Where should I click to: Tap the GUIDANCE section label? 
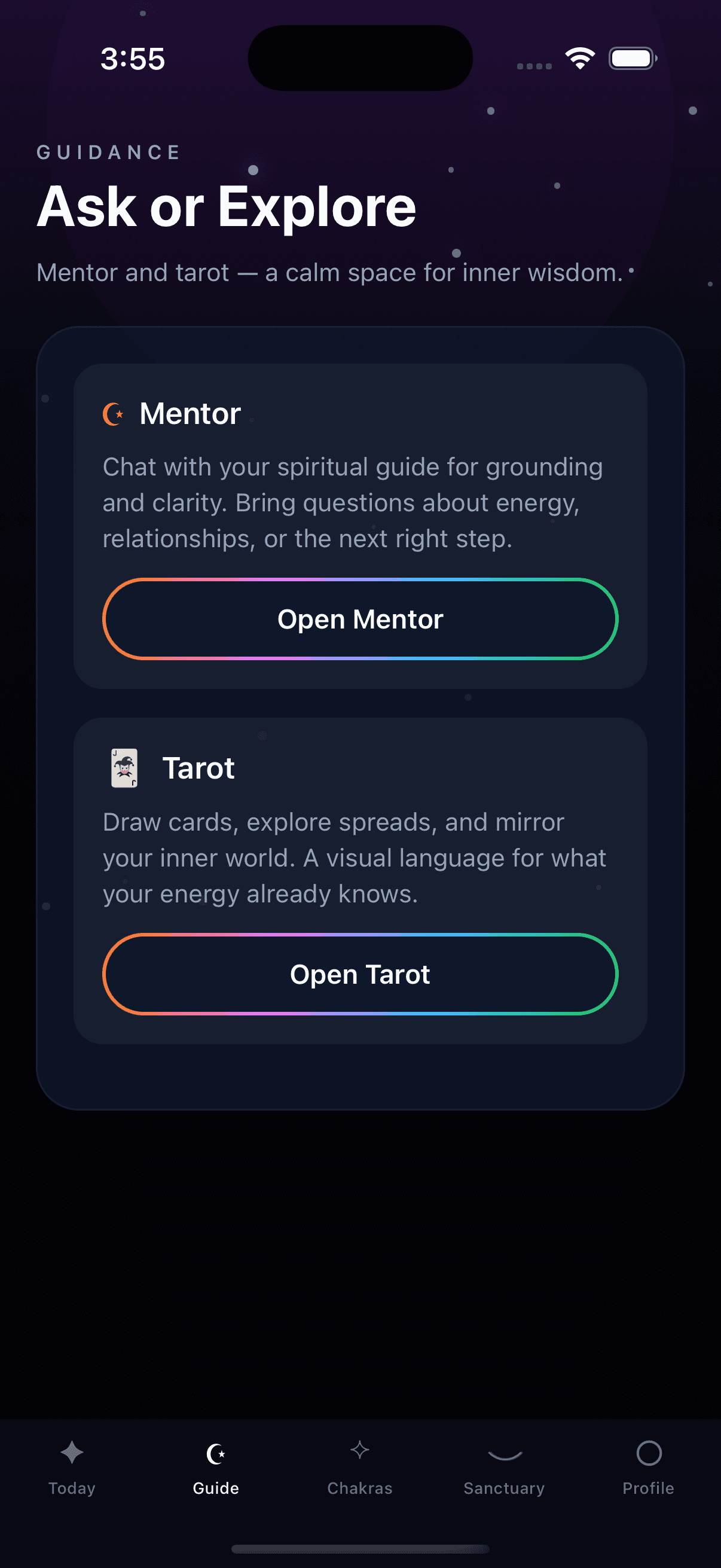tap(108, 152)
